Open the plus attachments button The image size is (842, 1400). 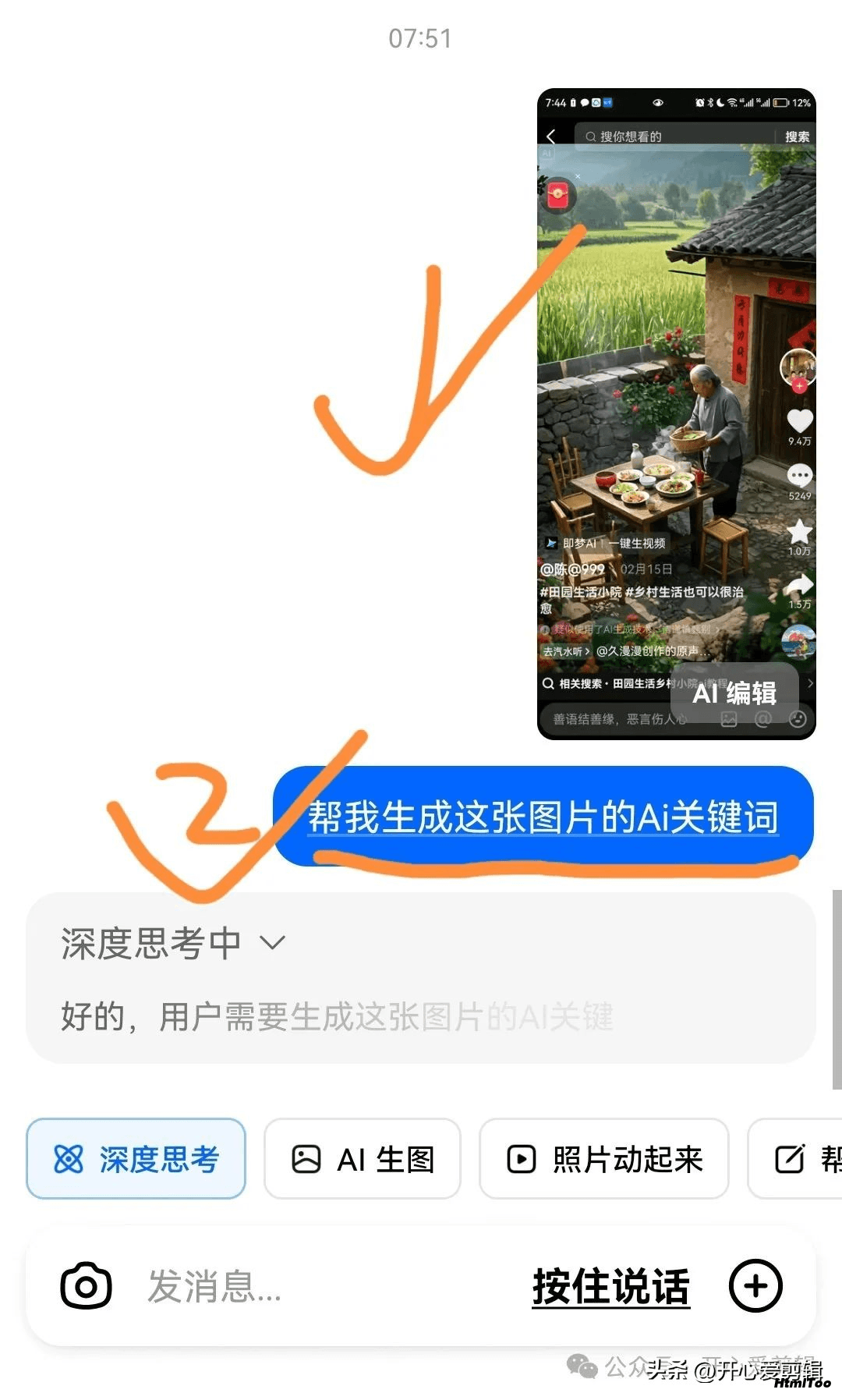tap(755, 1286)
